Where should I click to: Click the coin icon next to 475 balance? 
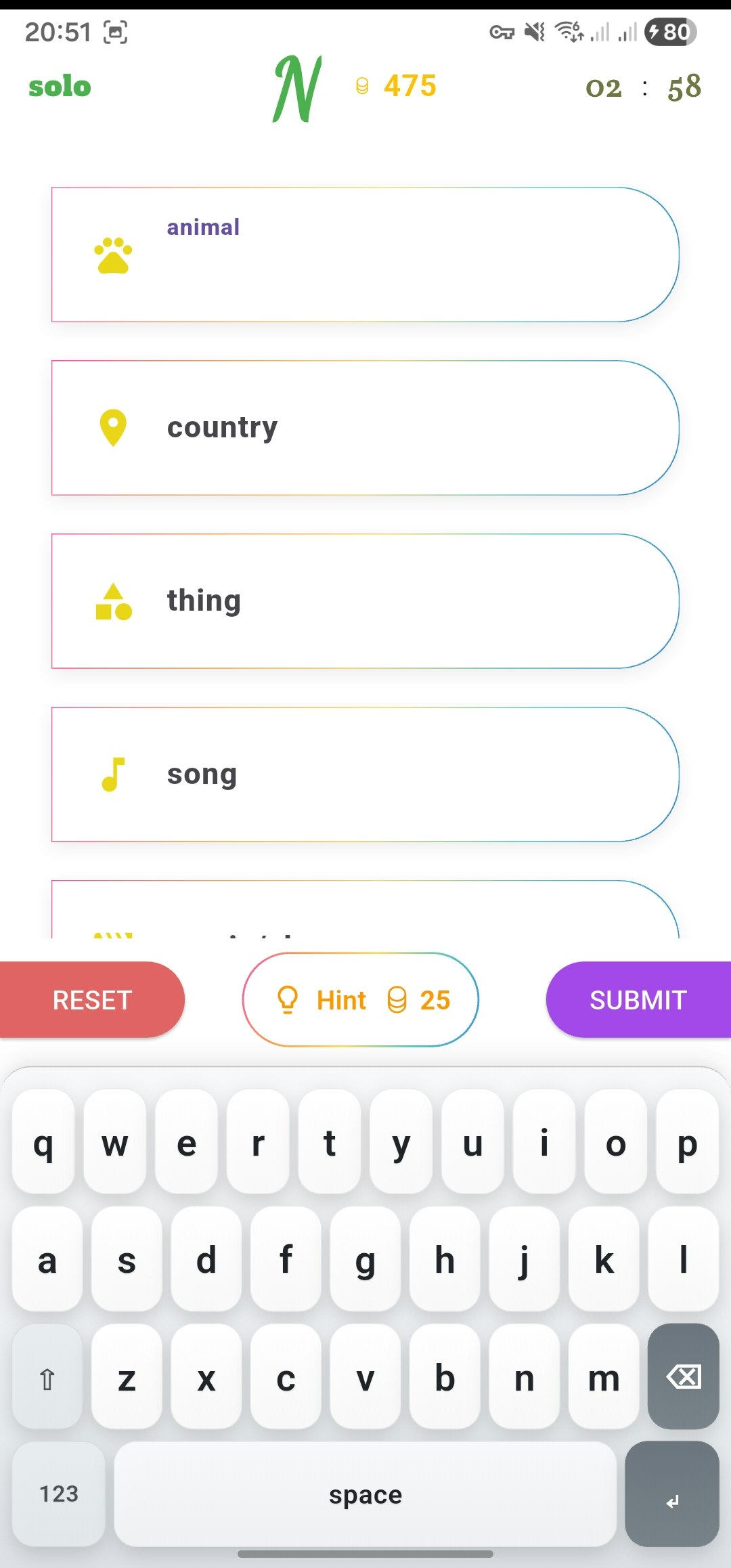point(362,86)
